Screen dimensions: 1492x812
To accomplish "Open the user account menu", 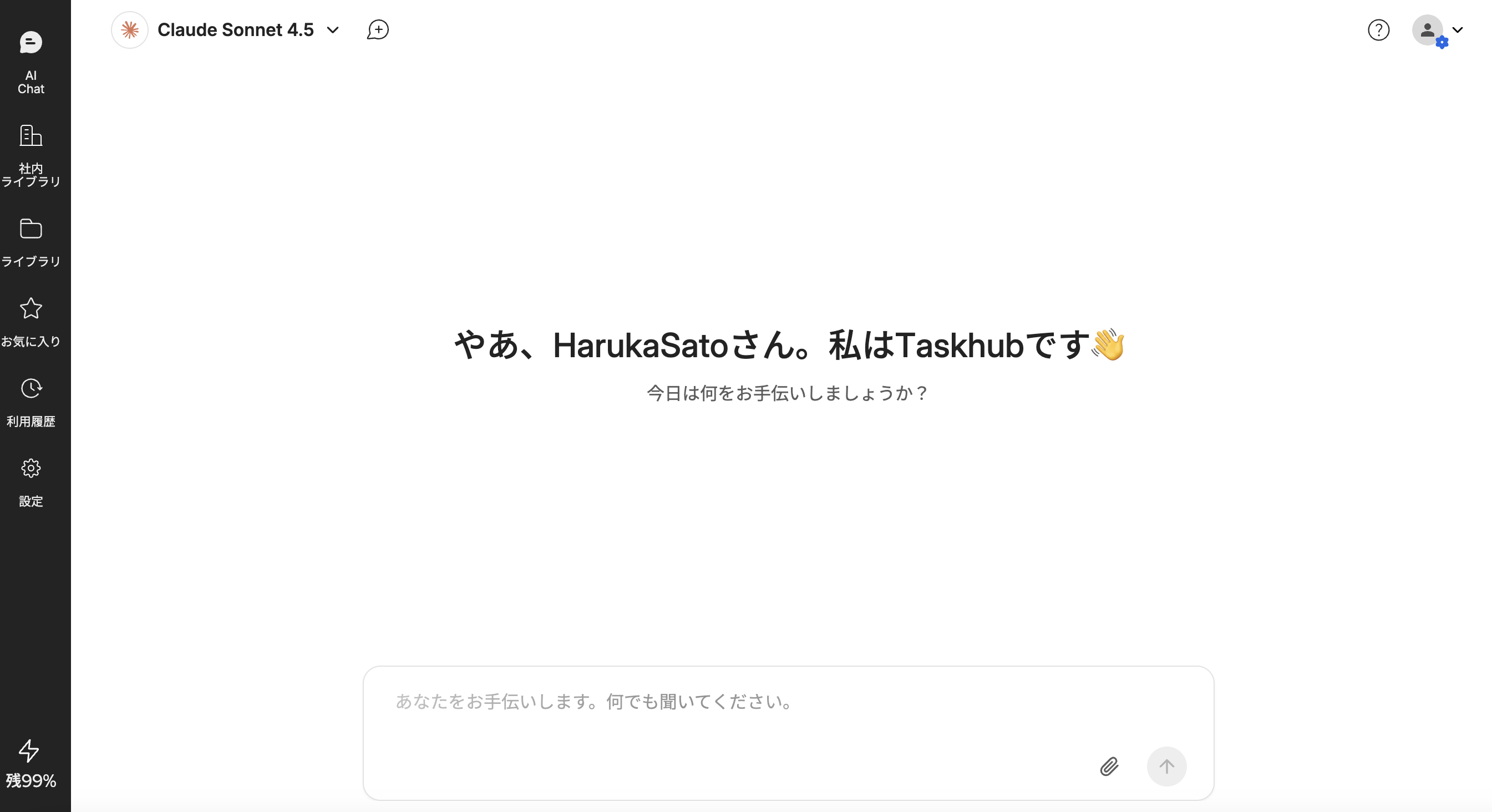I will [x=1438, y=30].
